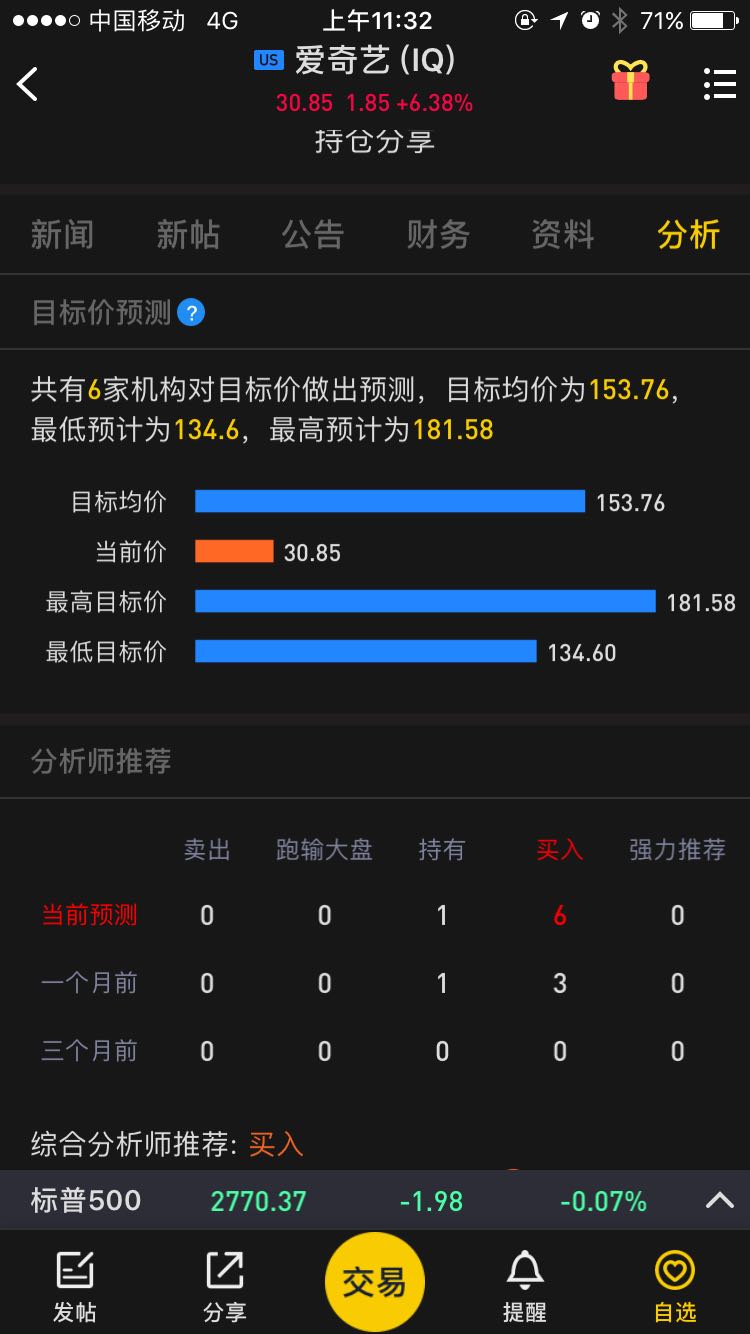Screen dimensions: 750x1334
Task: Share this stock via 分享
Action: click(x=225, y=1287)
